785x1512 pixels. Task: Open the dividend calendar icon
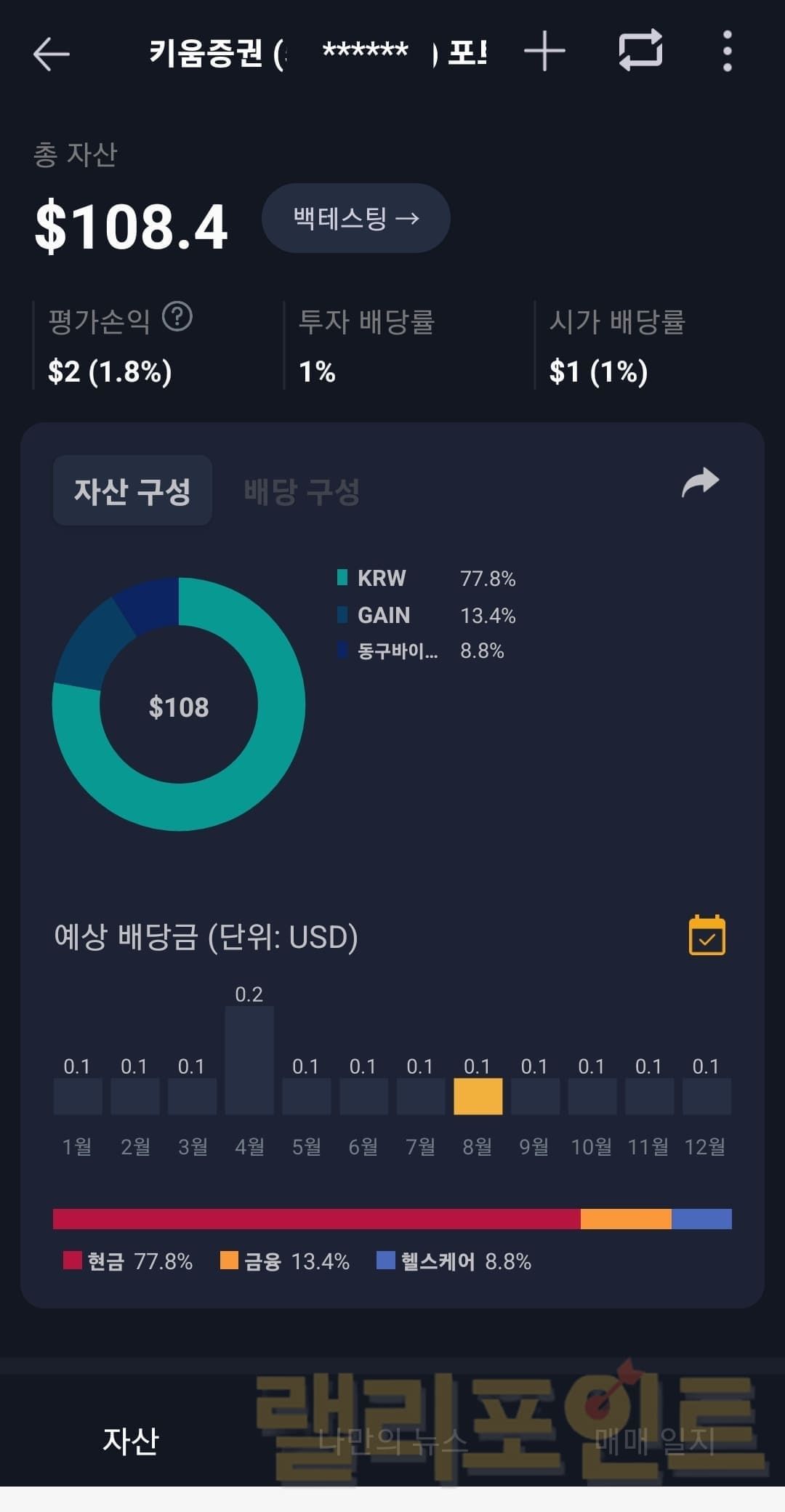pyautogui.click(x=706, y=936)
